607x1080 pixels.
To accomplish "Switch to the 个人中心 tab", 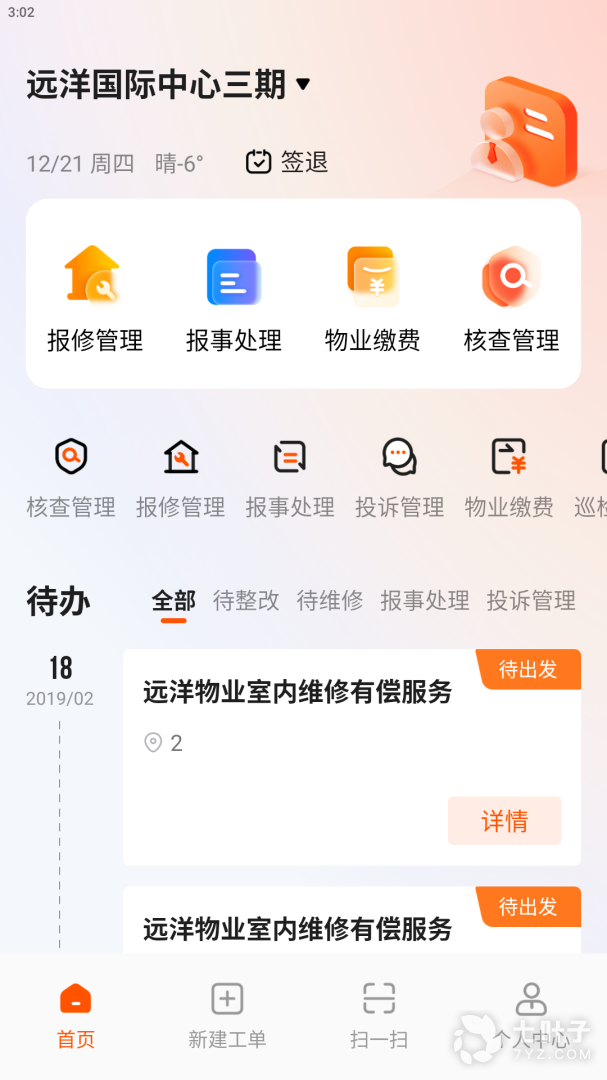I will point(530,1015).
